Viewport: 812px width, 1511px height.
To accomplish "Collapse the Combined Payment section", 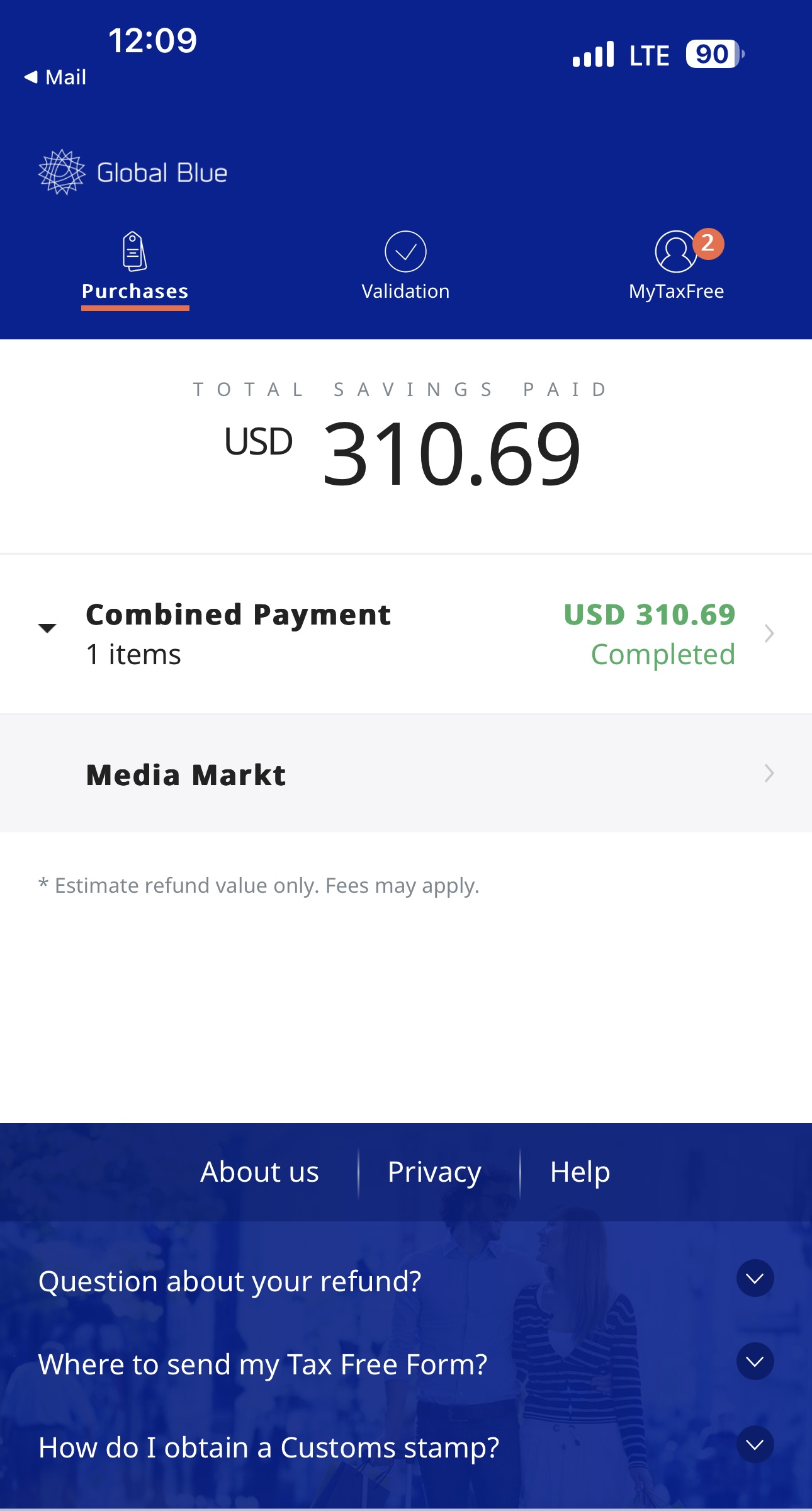I will 47,628.
